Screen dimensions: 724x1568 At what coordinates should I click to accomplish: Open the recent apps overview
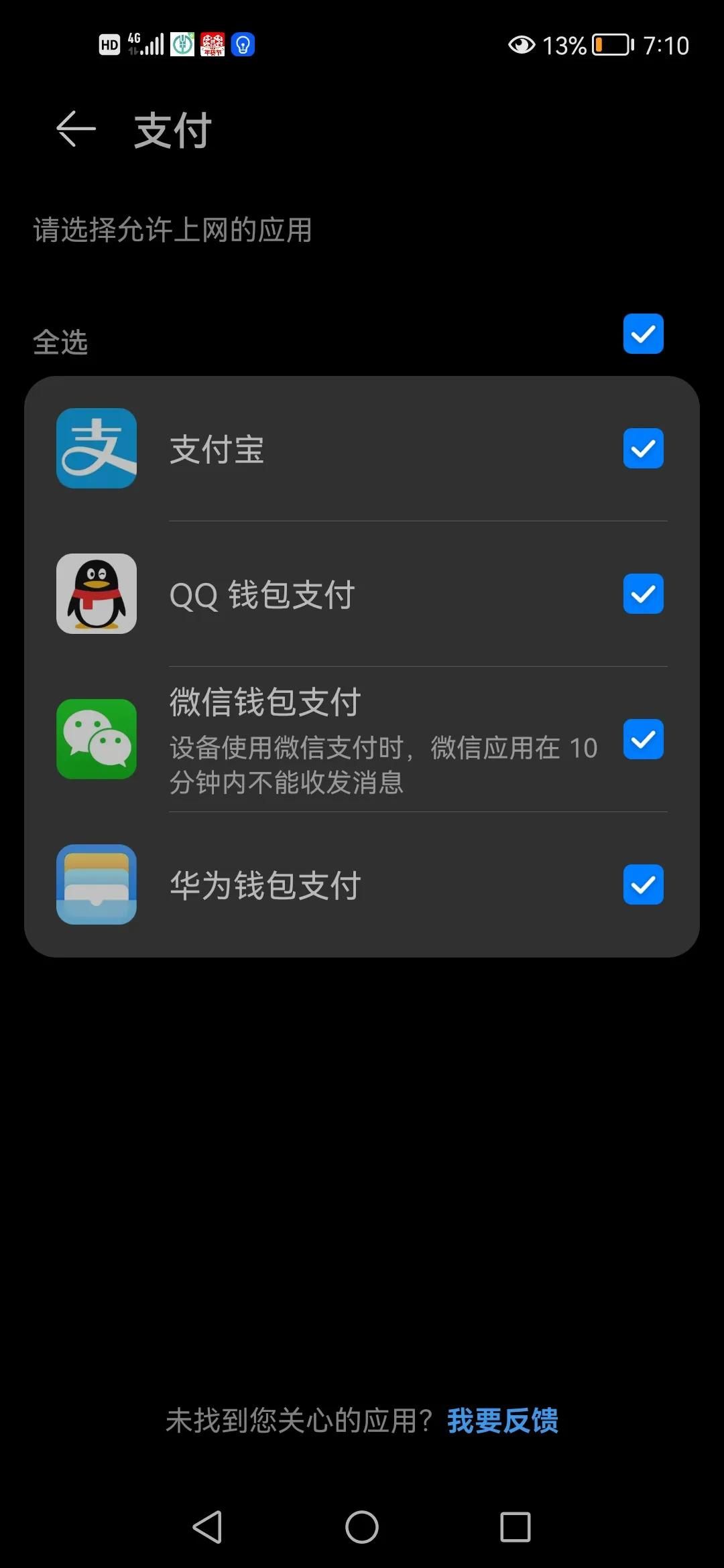516,1527
